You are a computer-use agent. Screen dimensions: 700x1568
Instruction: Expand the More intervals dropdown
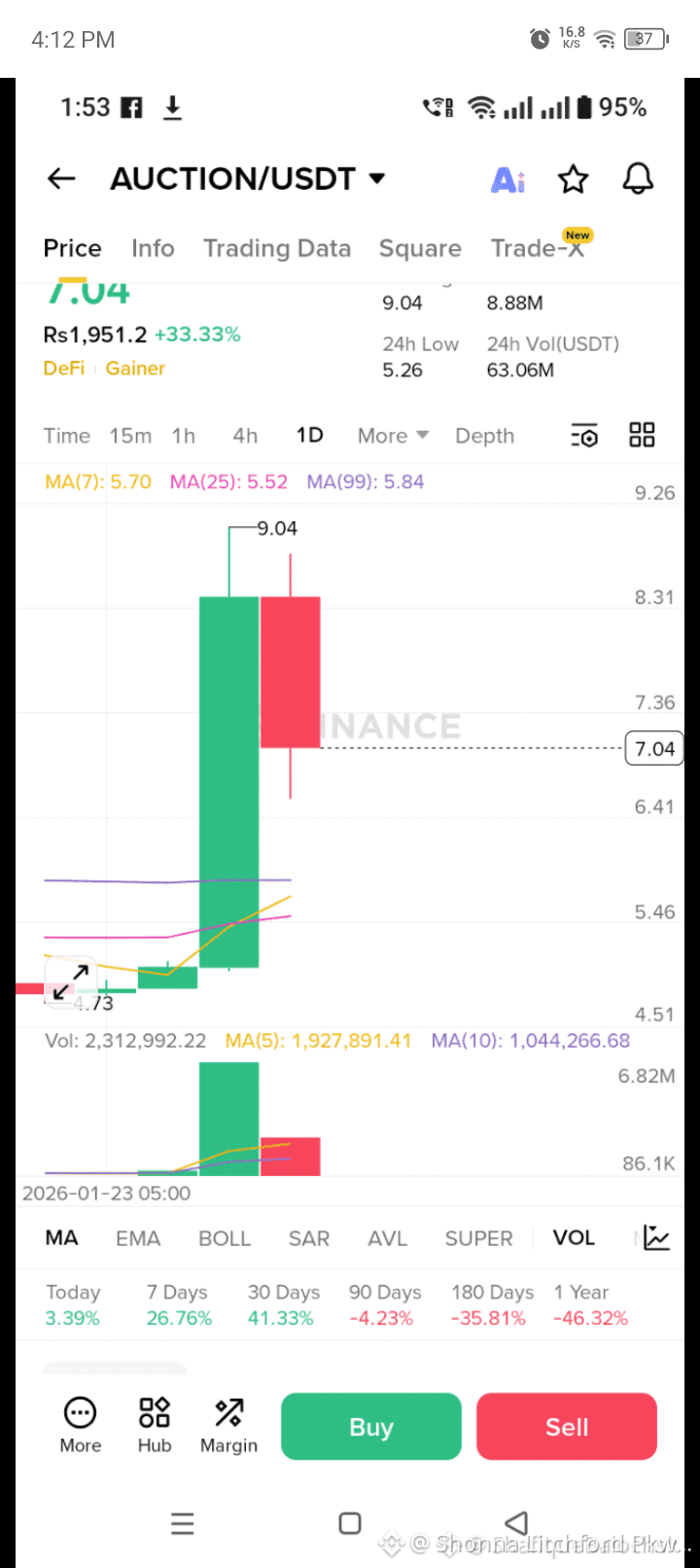(393, 436)
